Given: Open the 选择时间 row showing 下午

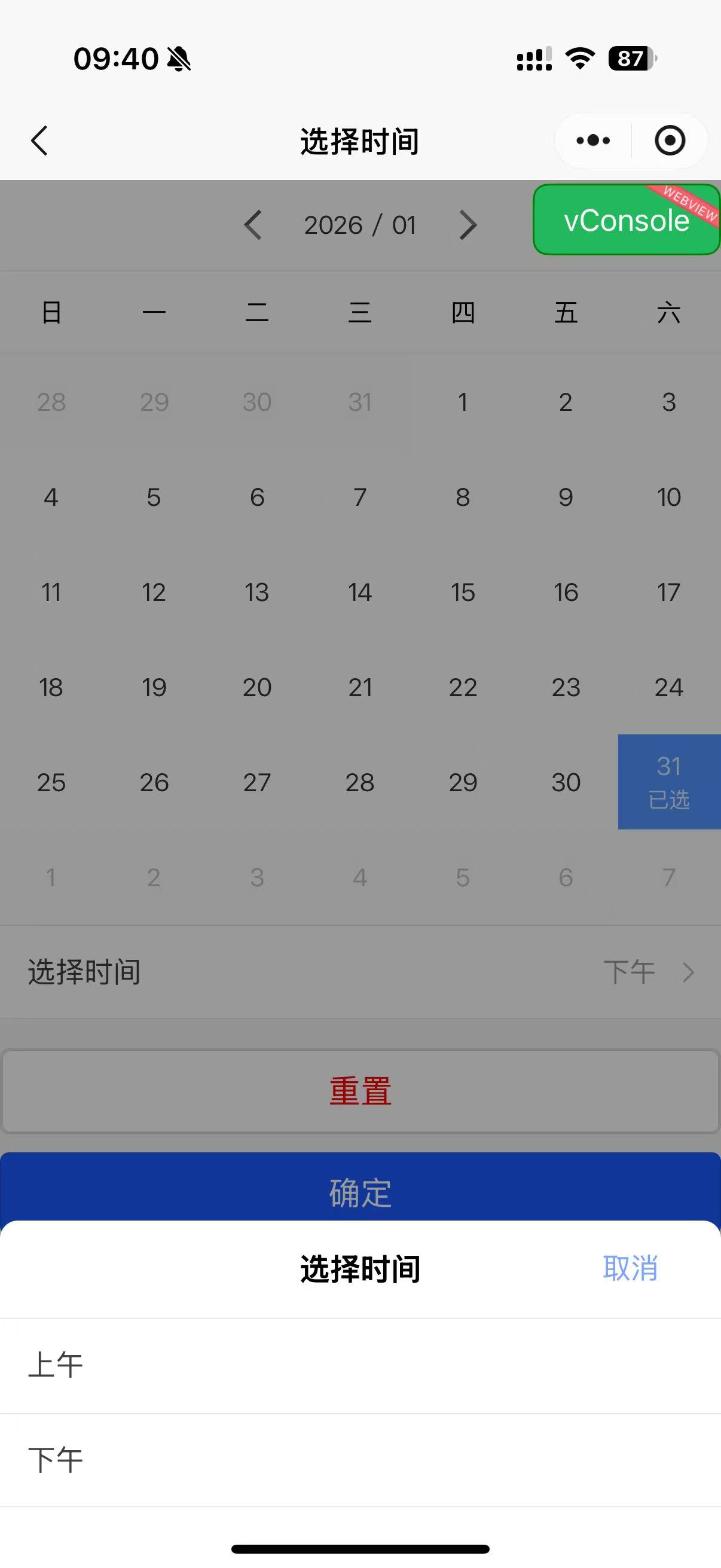Looking at the screenshot, I should tap(360, 972).
